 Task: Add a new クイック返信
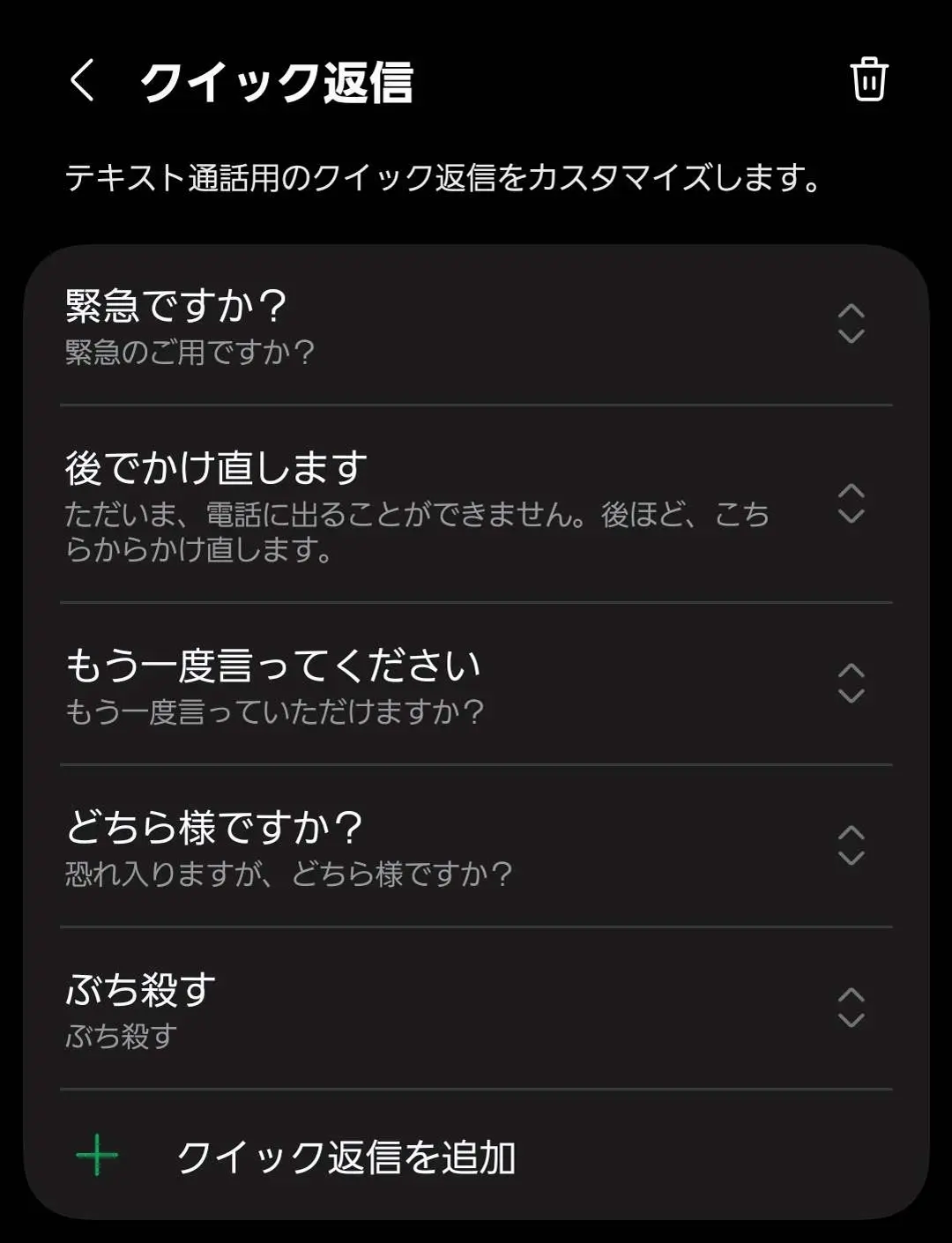point(344,1157)
